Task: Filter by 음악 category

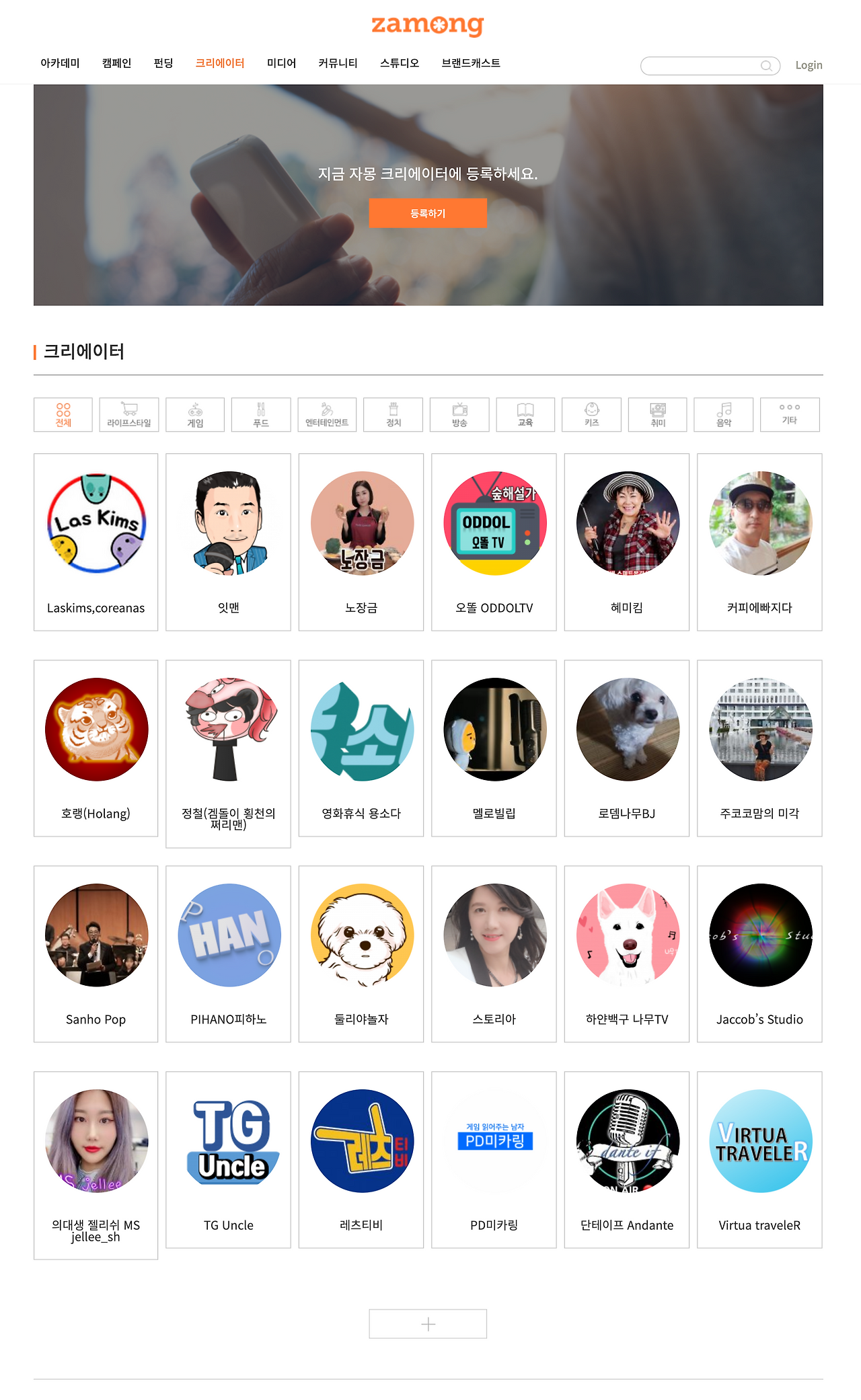Action: [x=724, y=415]
